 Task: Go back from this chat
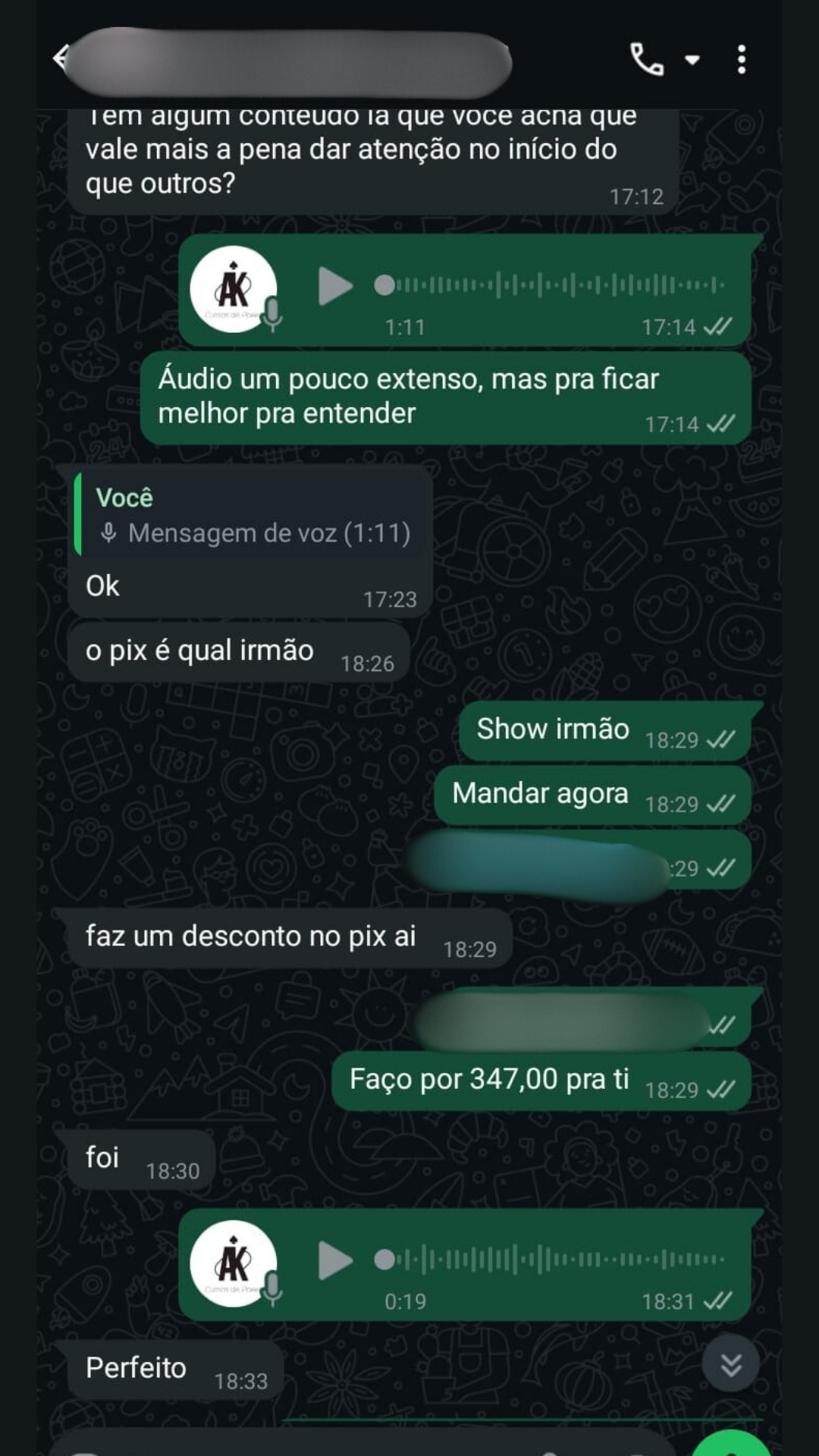(x=60, y=58)
